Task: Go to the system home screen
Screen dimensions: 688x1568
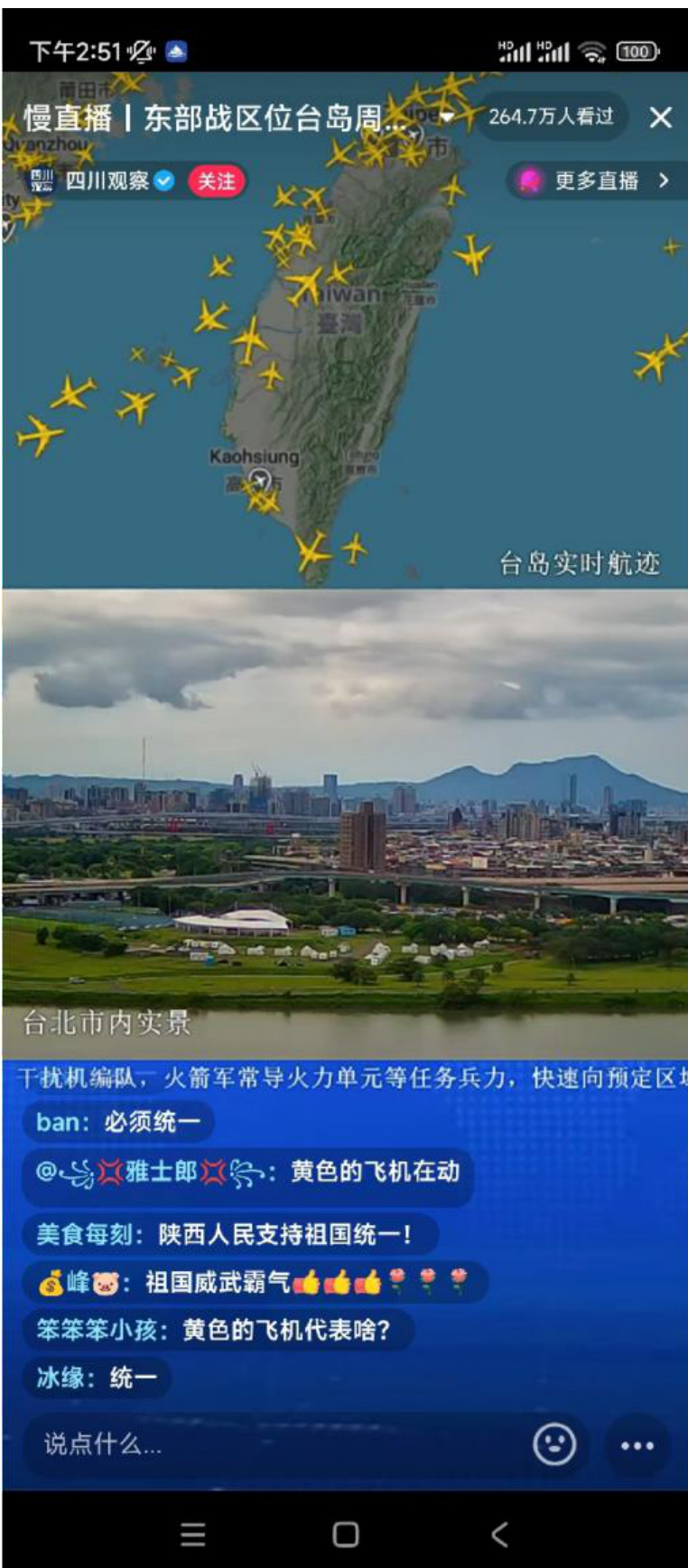Action: [x=345, y=1534]
